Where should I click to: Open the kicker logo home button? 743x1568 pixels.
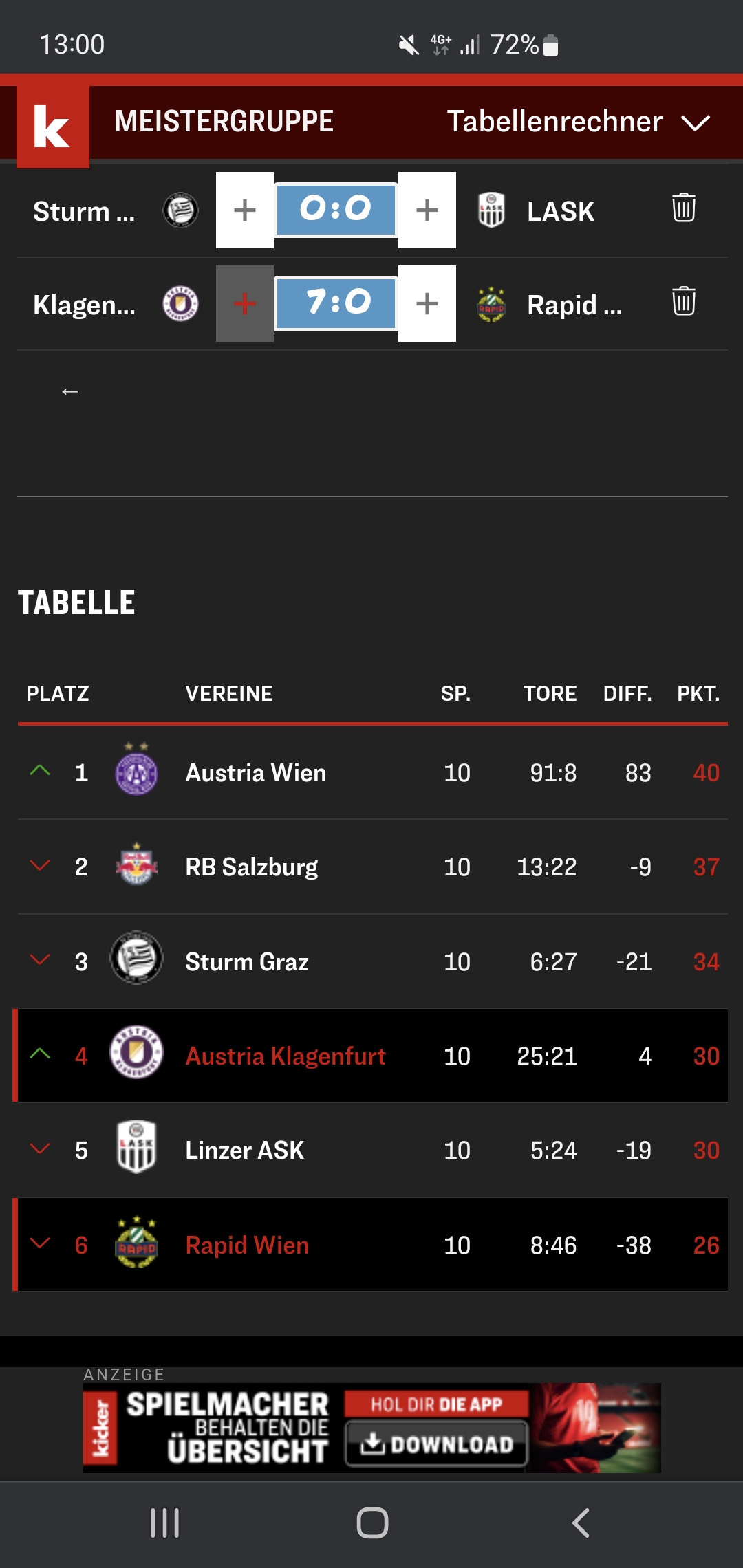click(53, 127)
